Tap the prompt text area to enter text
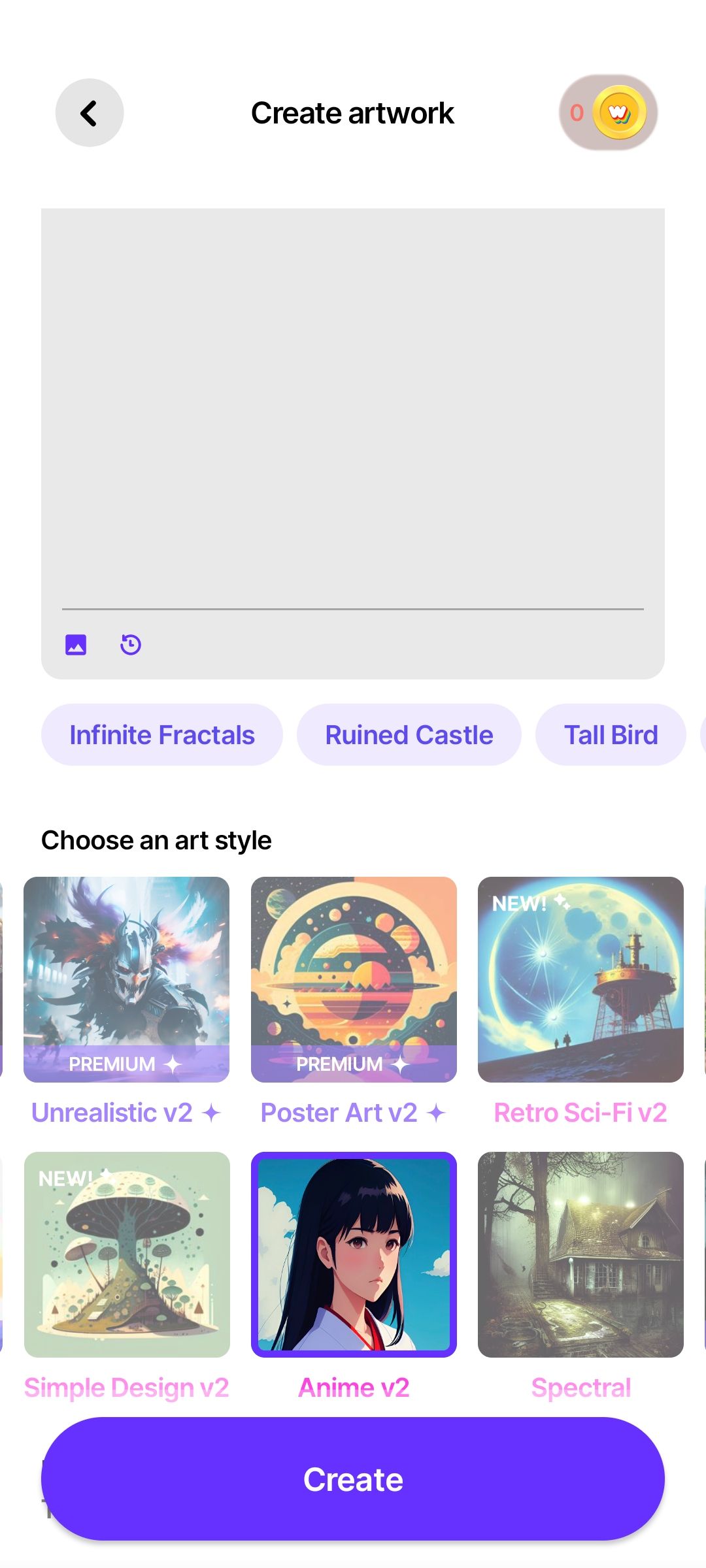Screen dimensions: 706x1568 pyautogui.click(x=353, y=405)
